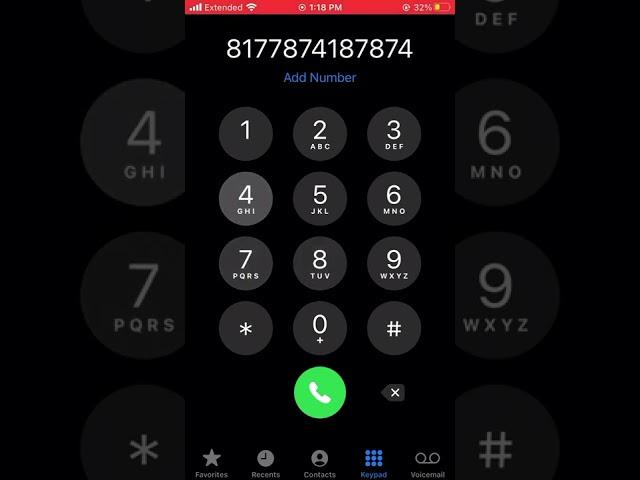Delete the last entered digit
The width and height of the screenshot is (640, 480).
394,393
